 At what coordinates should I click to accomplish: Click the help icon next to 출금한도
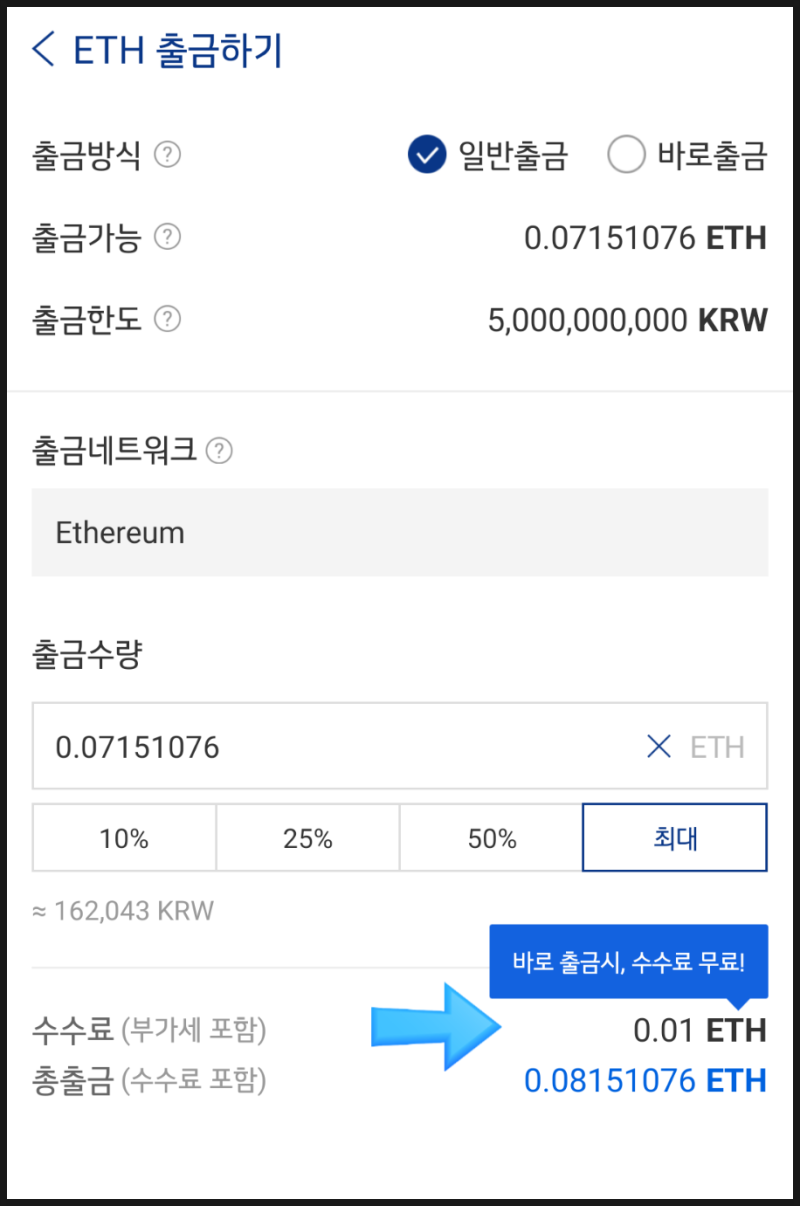[x=167, y=319]
